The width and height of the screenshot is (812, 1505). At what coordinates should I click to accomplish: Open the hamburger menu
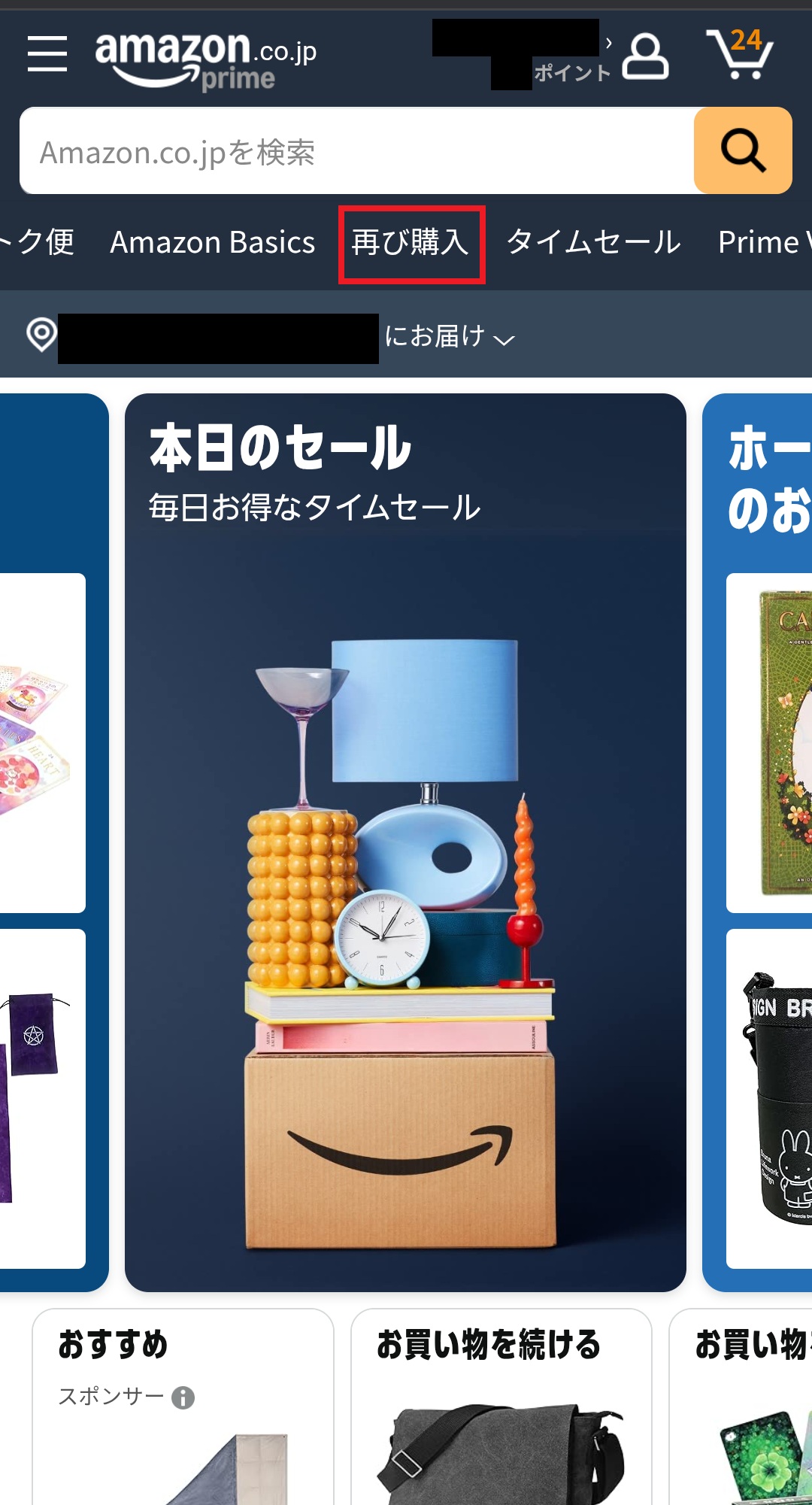pos(47,54)
